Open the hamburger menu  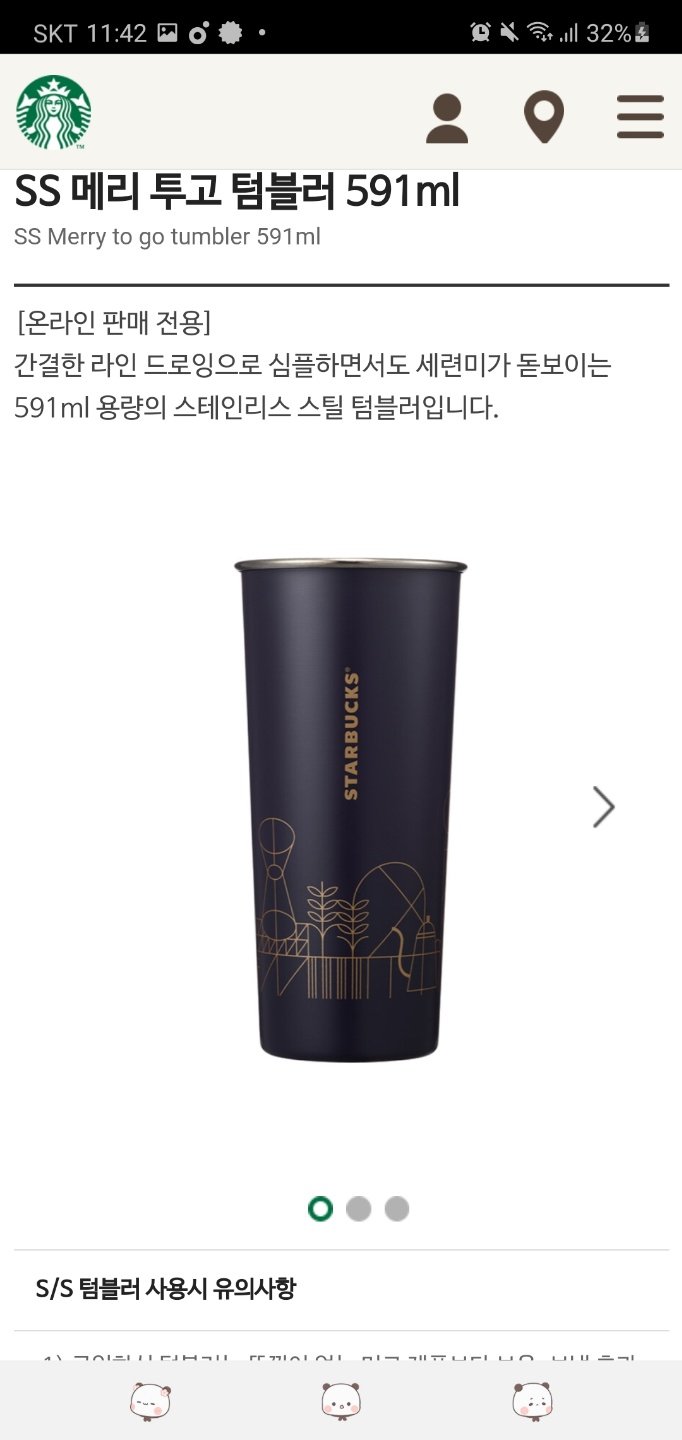click(x=640, y=117)
